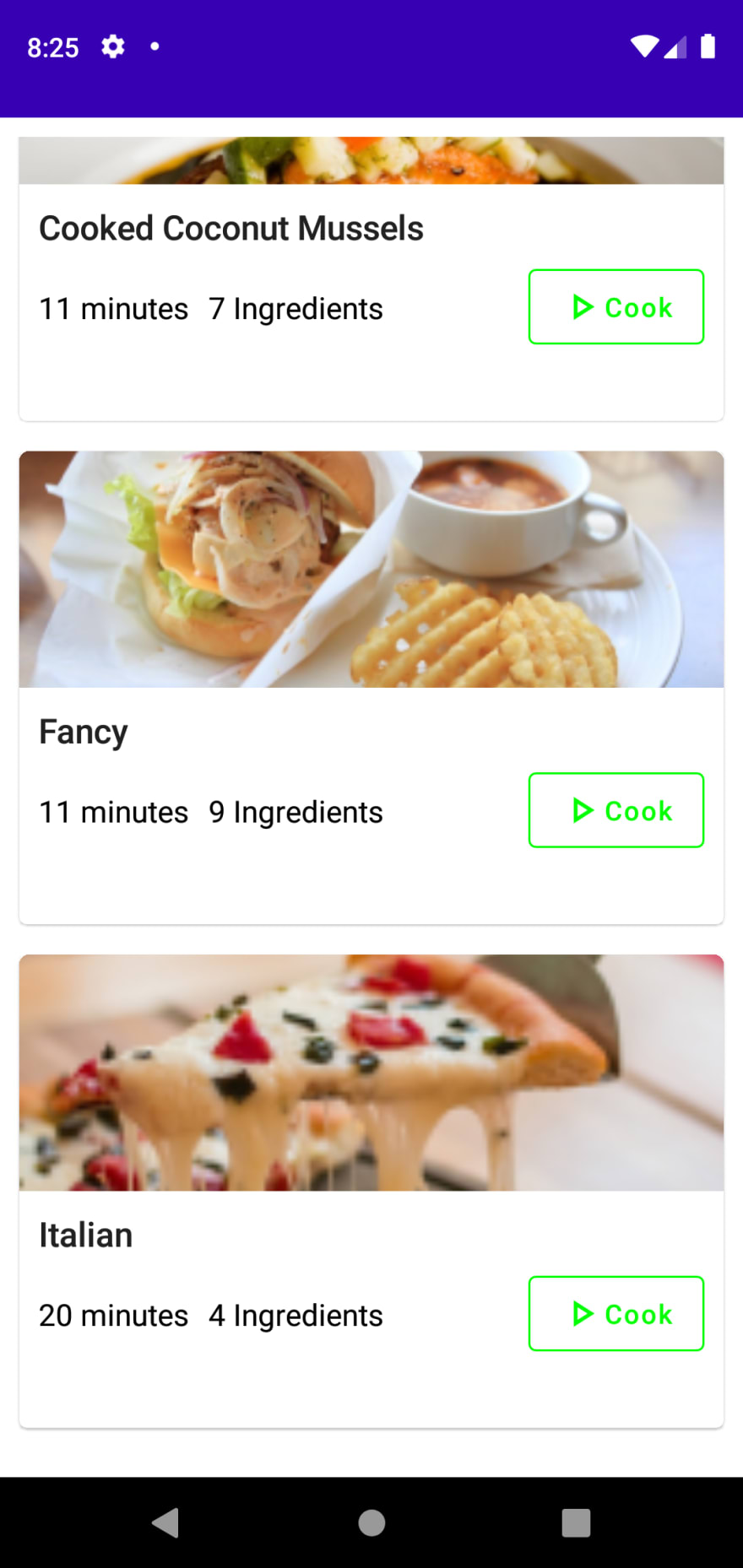Image resolution: width=743 pixels, height=1568 pixels.
Task: Open the Fancy burger recipe card
Action: [x=371, y=570]
